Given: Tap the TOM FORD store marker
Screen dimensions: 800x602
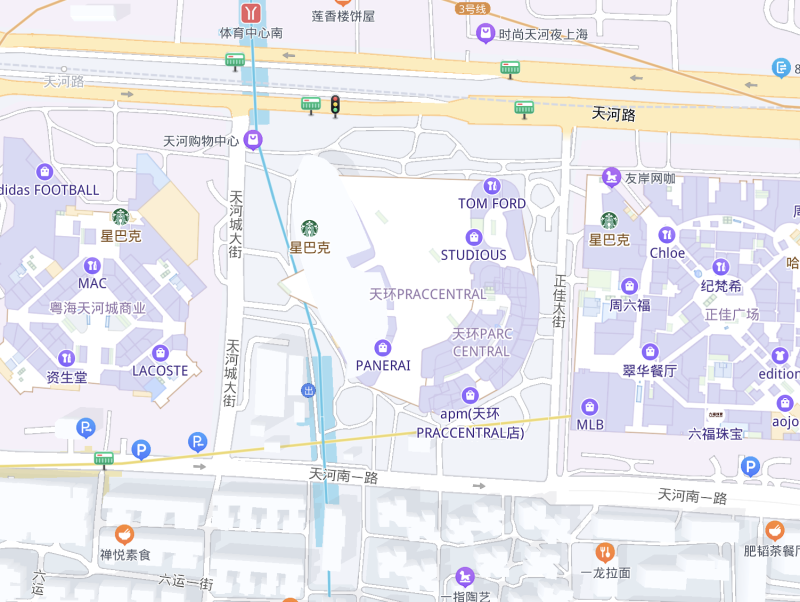Looking at the screenshot, I should pyautogui.click(x=492, y=185).
